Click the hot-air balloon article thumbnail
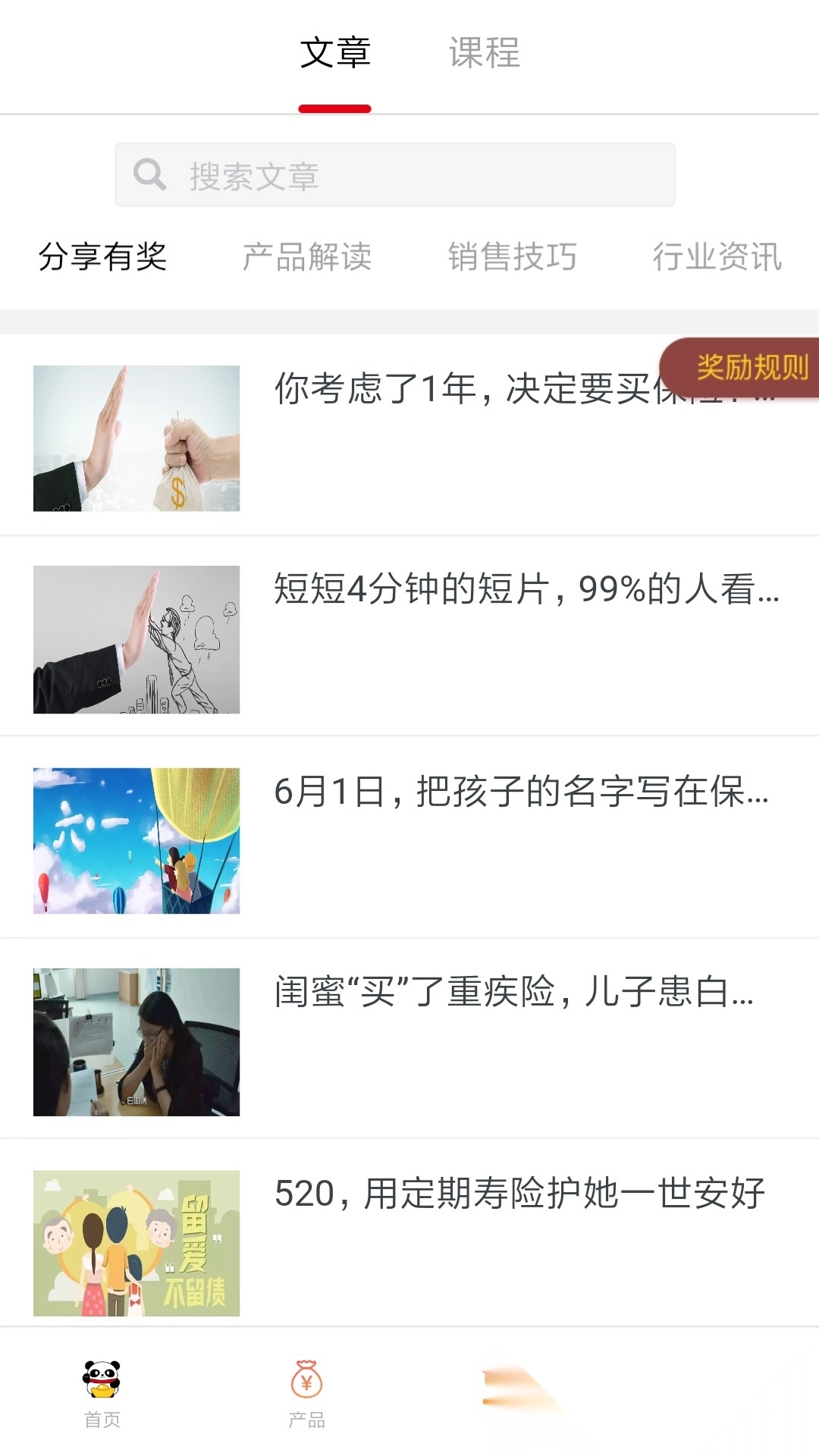The image size is (819, 1456). coord(136,840)
